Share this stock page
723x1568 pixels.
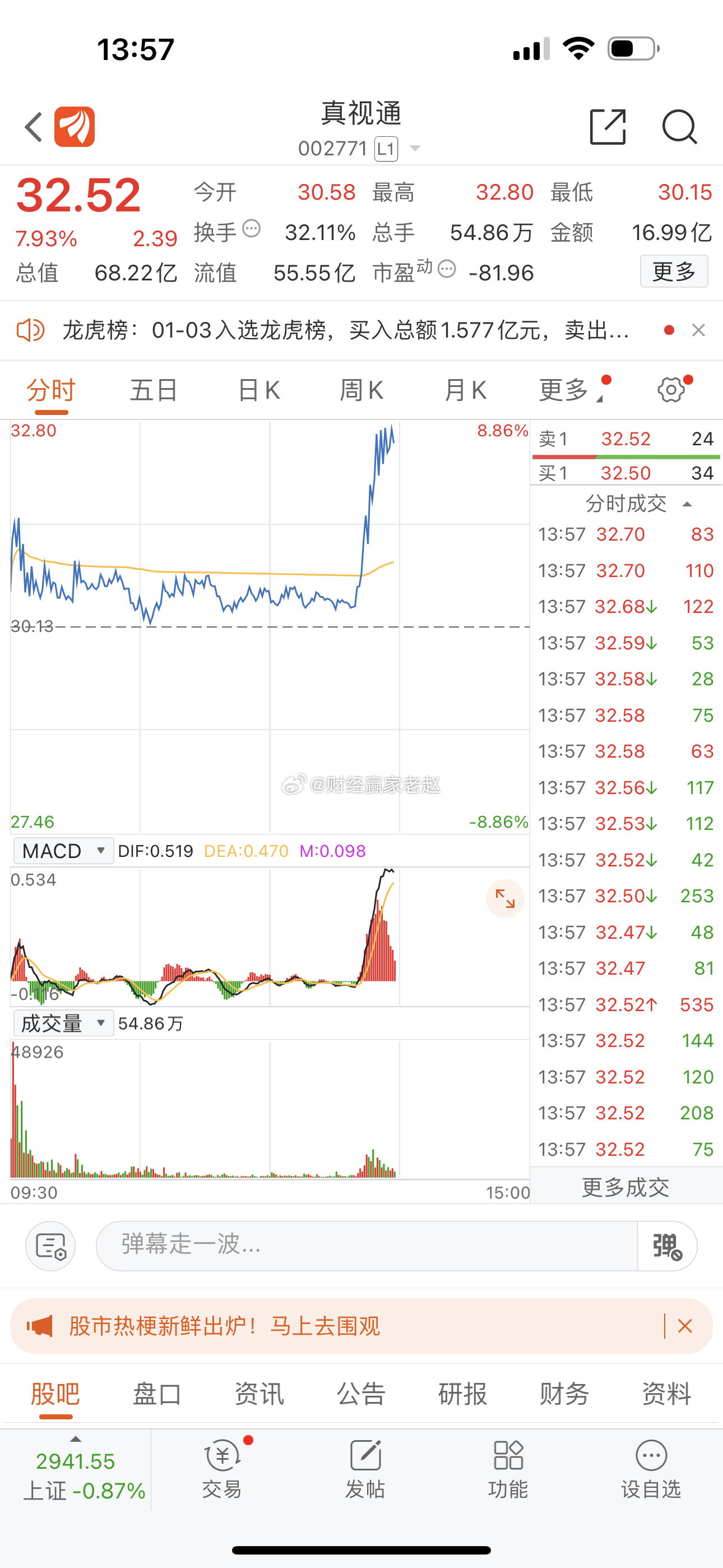click(x=608, y=127)
